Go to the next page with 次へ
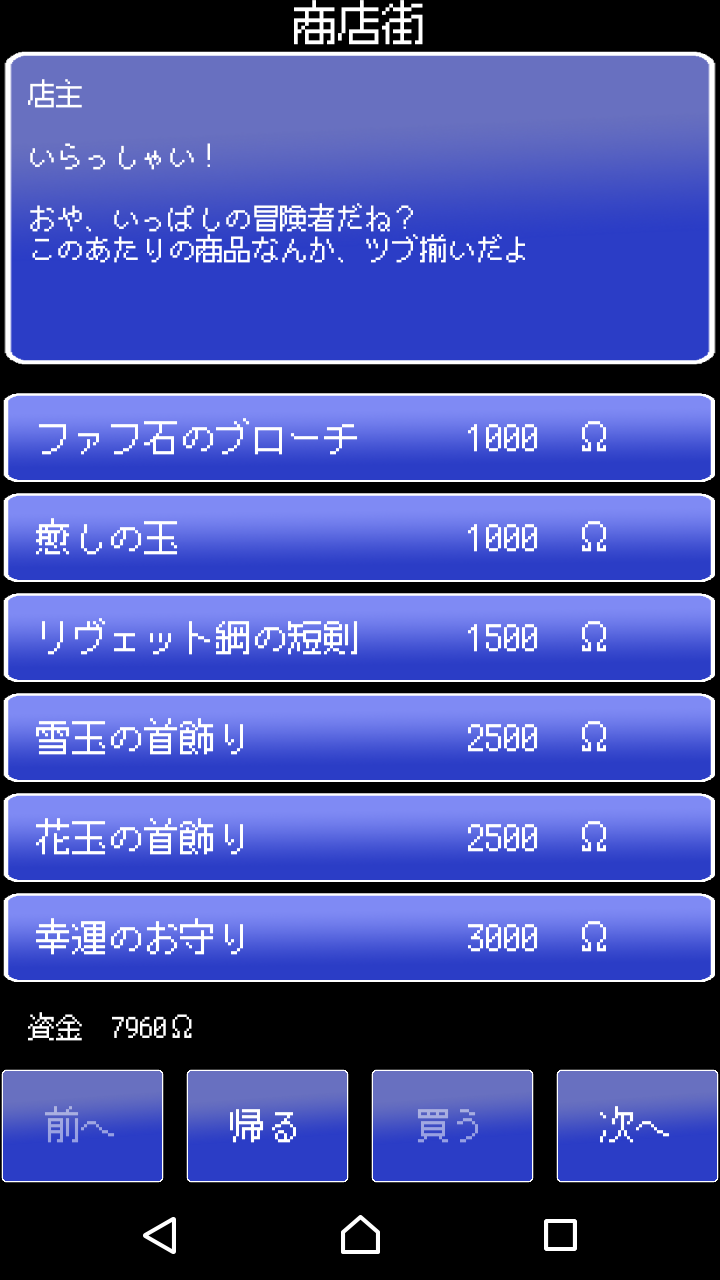The width and height of the screenshot is (720, 1280). point(637,1126)
